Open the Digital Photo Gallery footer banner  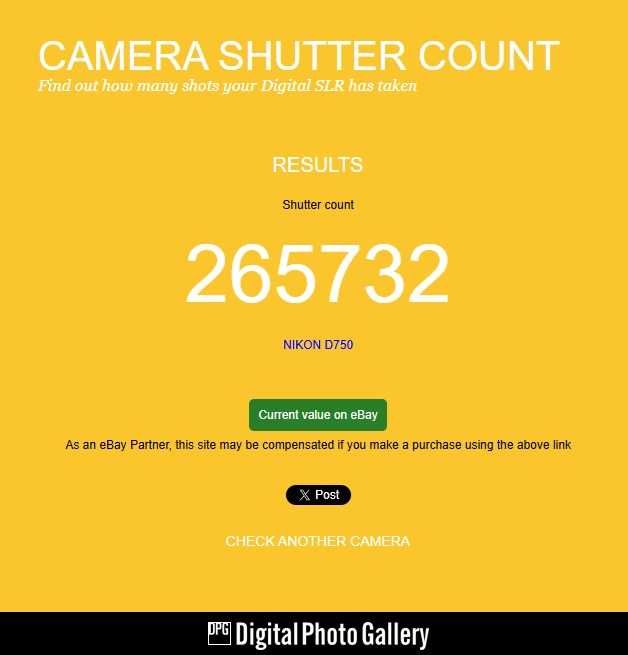click(x=318, y=634)
